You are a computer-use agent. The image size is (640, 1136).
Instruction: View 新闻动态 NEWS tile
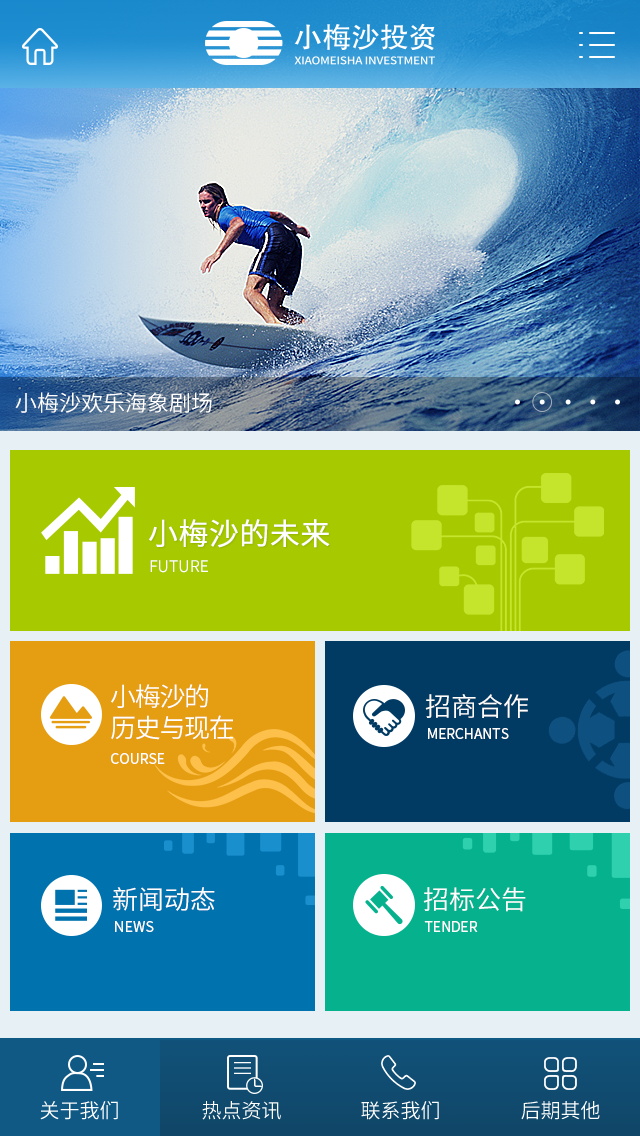click(162, 921)
